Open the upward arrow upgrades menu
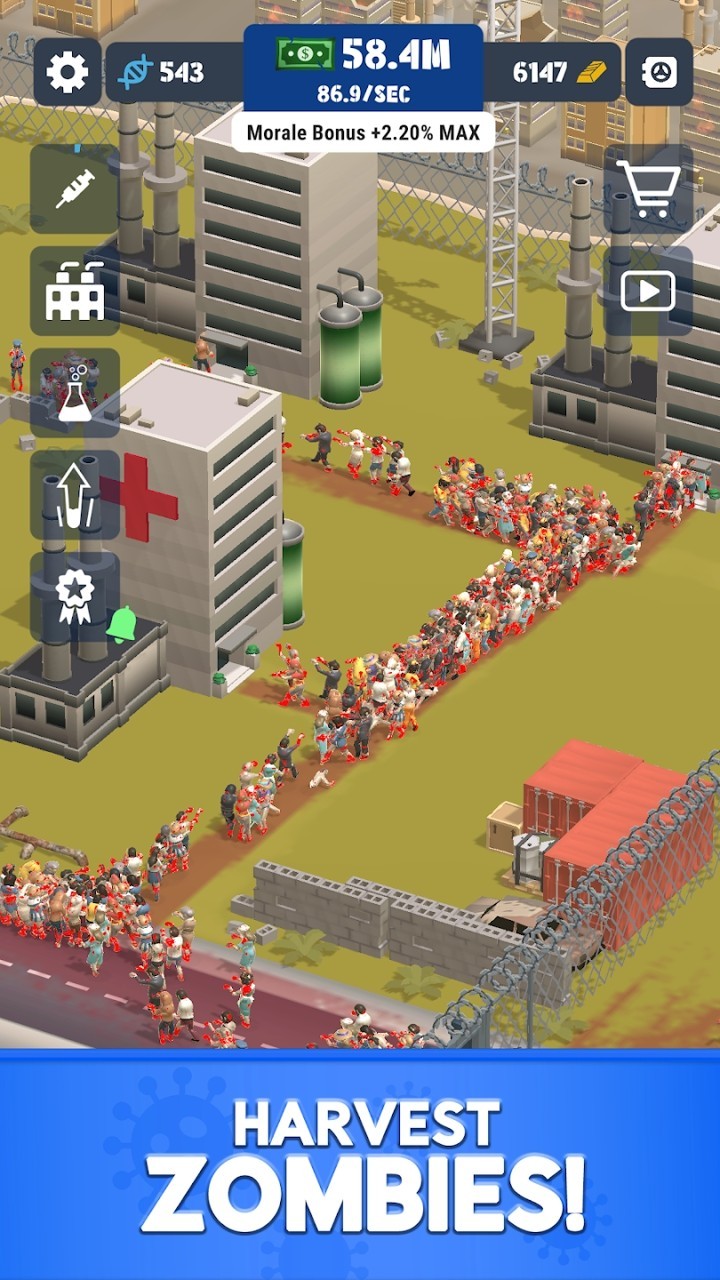Image resolution: width=720 pixels, height=1280 pixels. click(x=75, y=495)
